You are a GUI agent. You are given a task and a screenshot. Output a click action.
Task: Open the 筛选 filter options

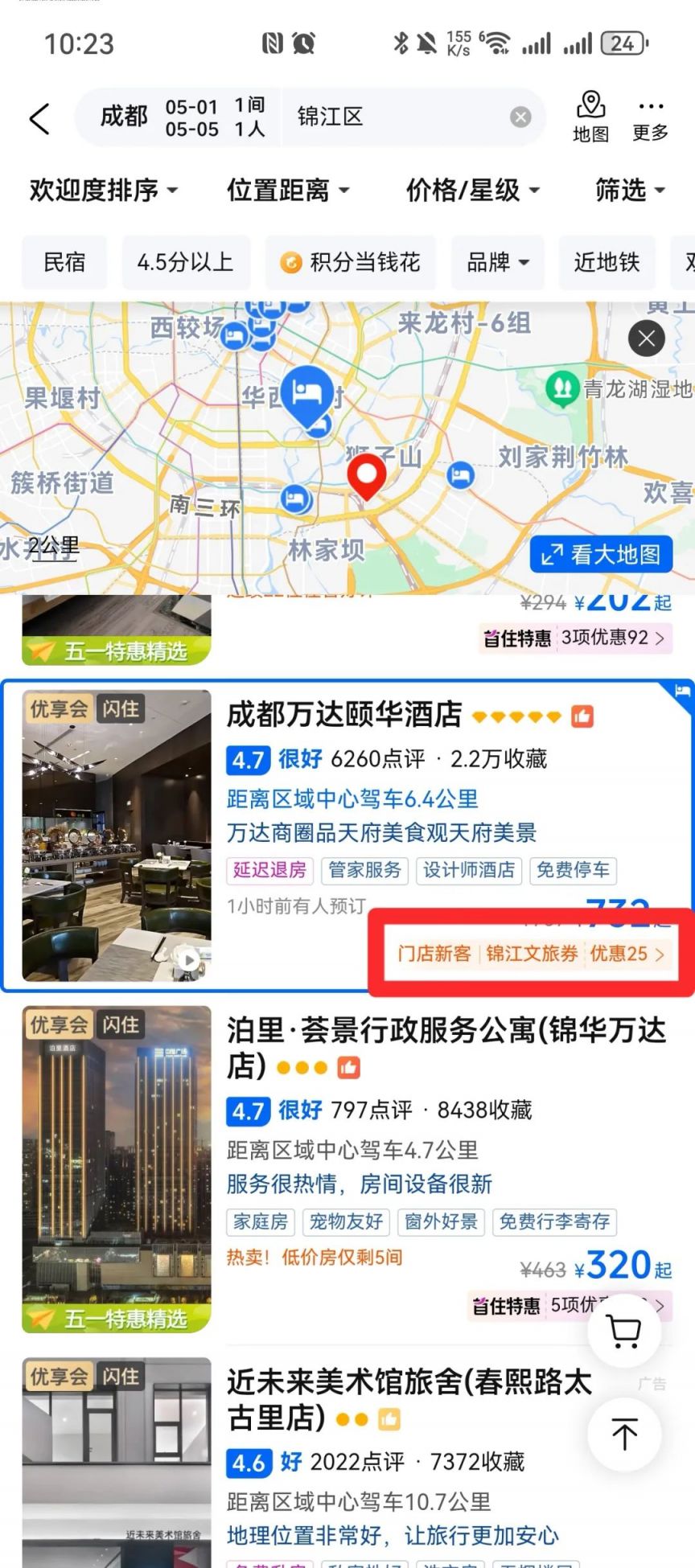coord(630,191)
